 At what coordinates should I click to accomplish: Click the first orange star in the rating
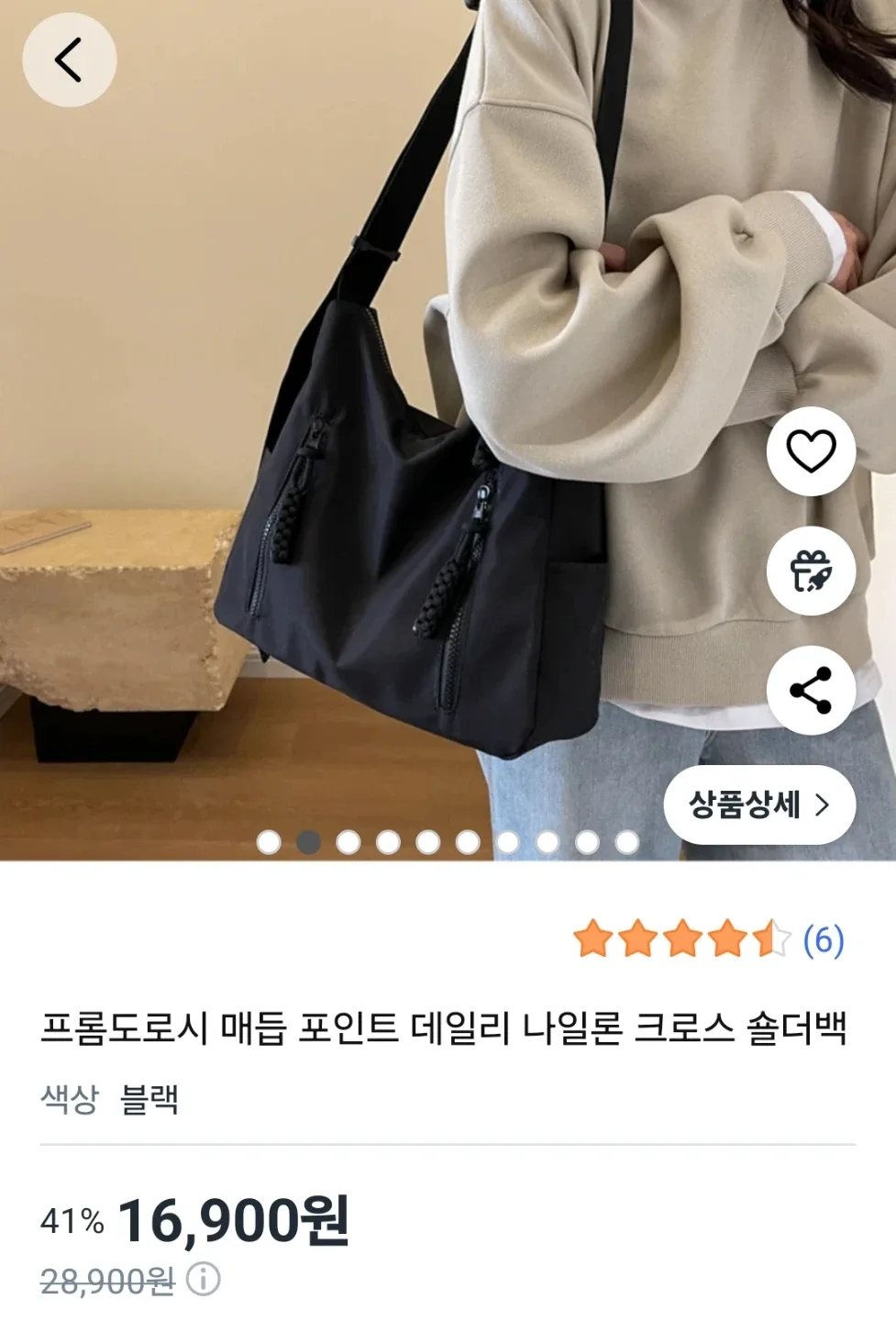click(x=592, y=939)
